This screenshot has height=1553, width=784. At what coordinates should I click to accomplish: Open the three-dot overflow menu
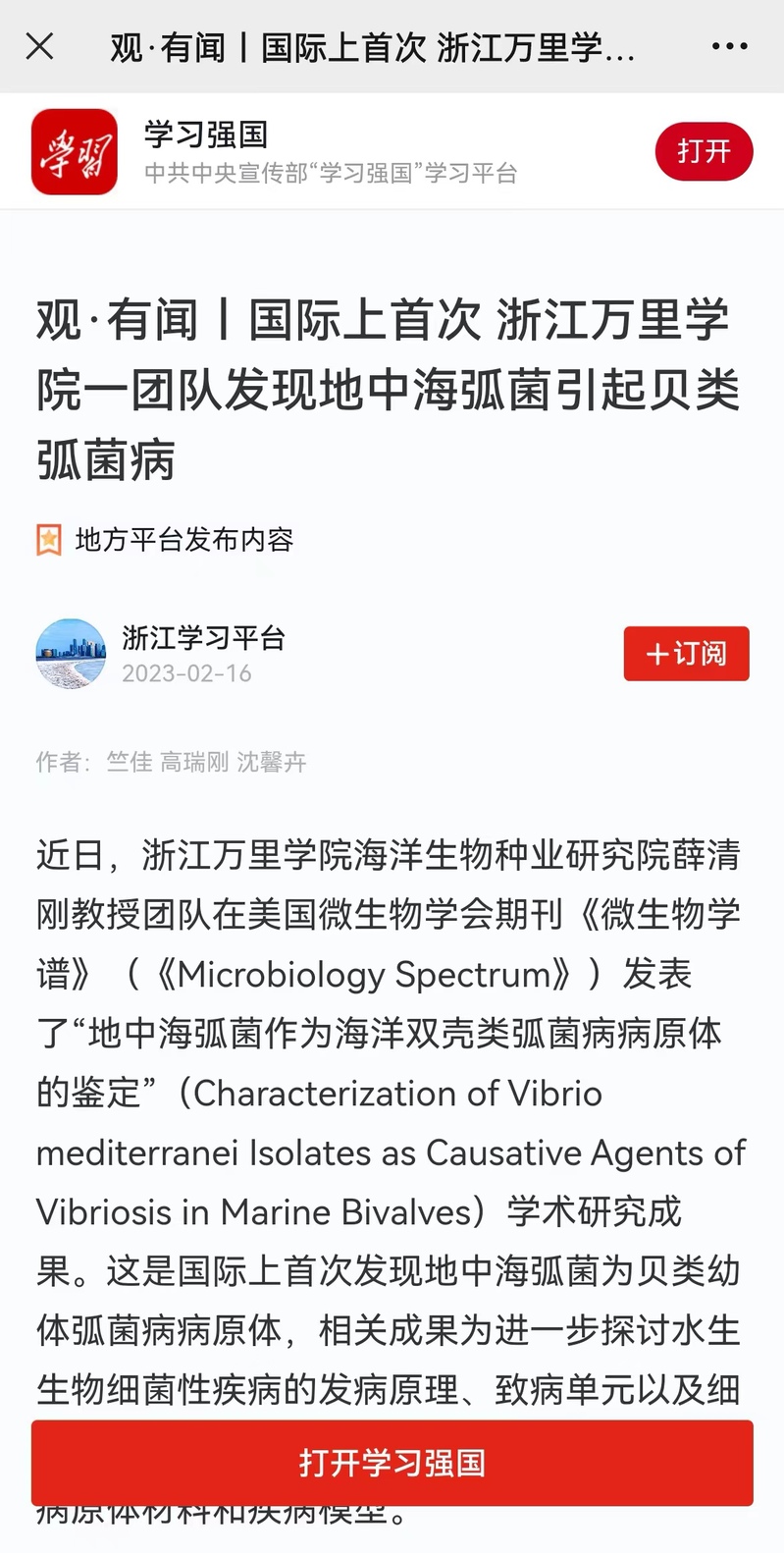(x=729, y=46)
